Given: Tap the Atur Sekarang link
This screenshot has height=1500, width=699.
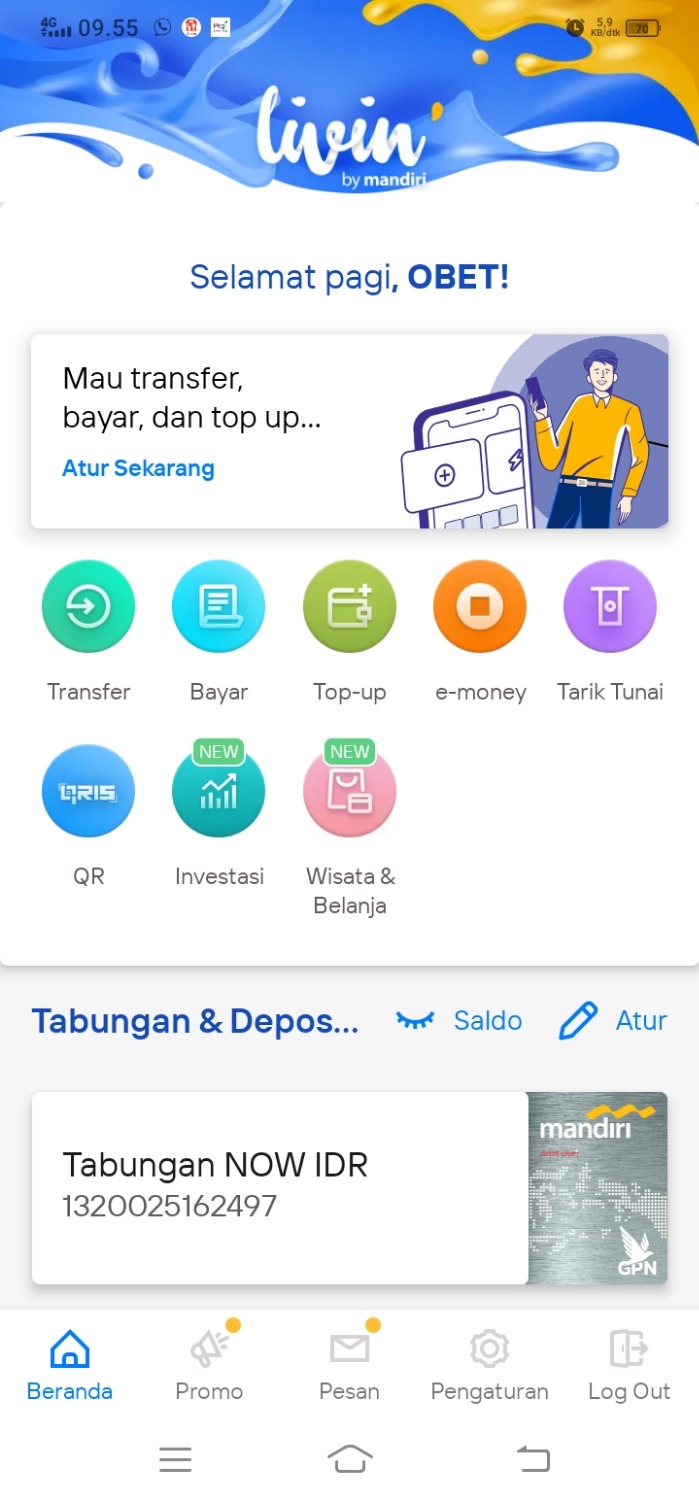Looking at the screenshot, I should [138, 468].
